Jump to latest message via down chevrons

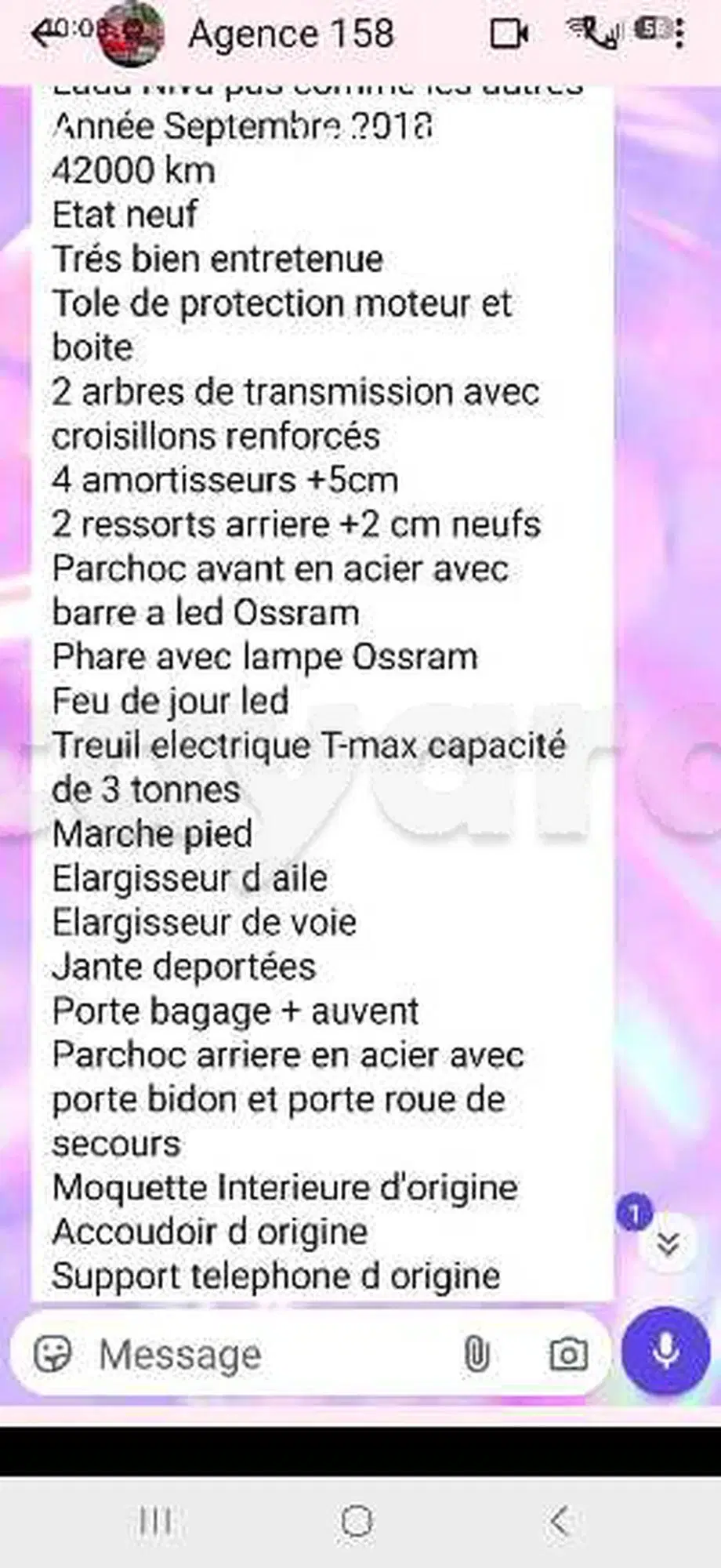pyautogui.click(x=668, y=1243)
